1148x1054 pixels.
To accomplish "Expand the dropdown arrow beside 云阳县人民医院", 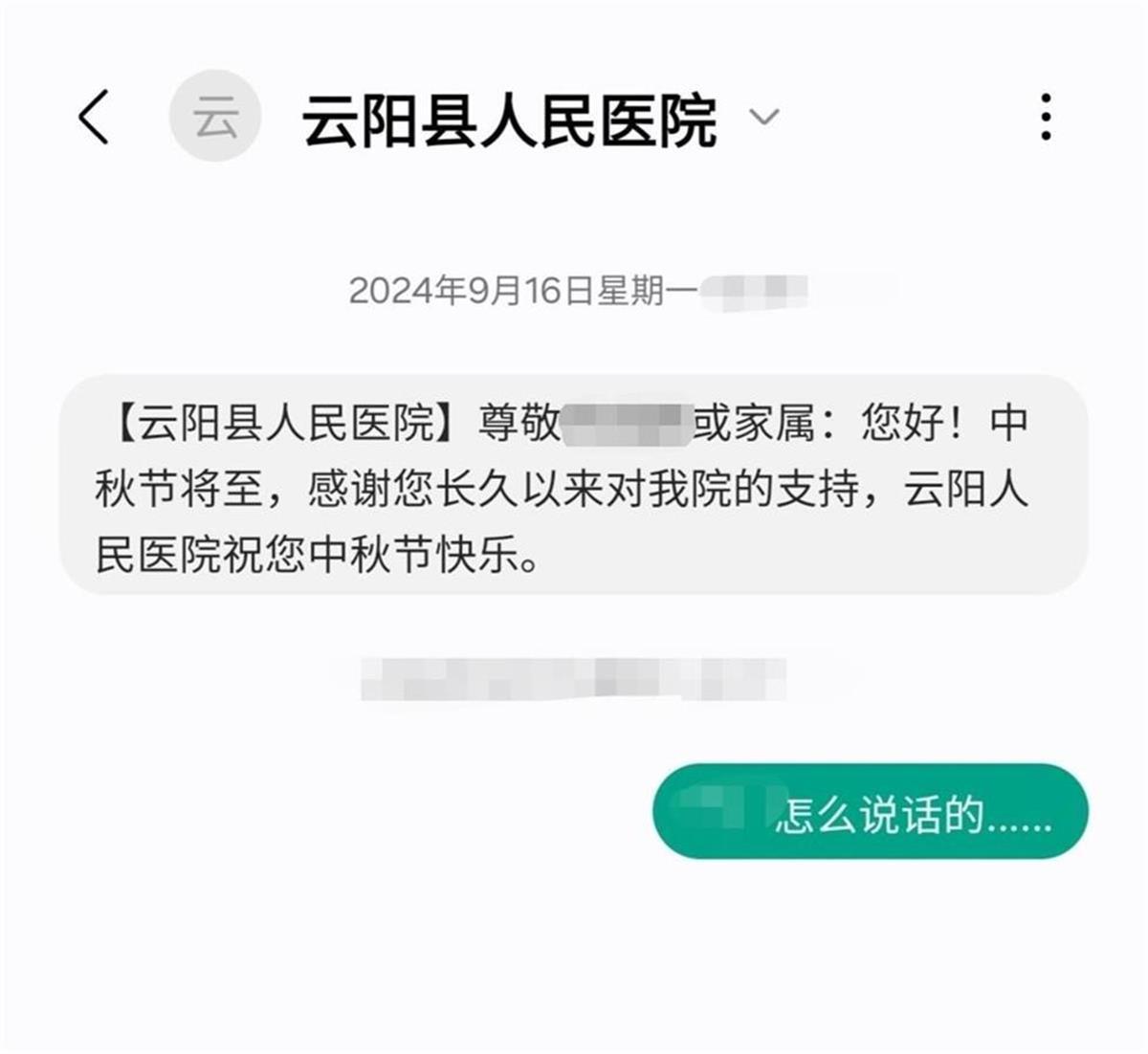I will point(763,117).
